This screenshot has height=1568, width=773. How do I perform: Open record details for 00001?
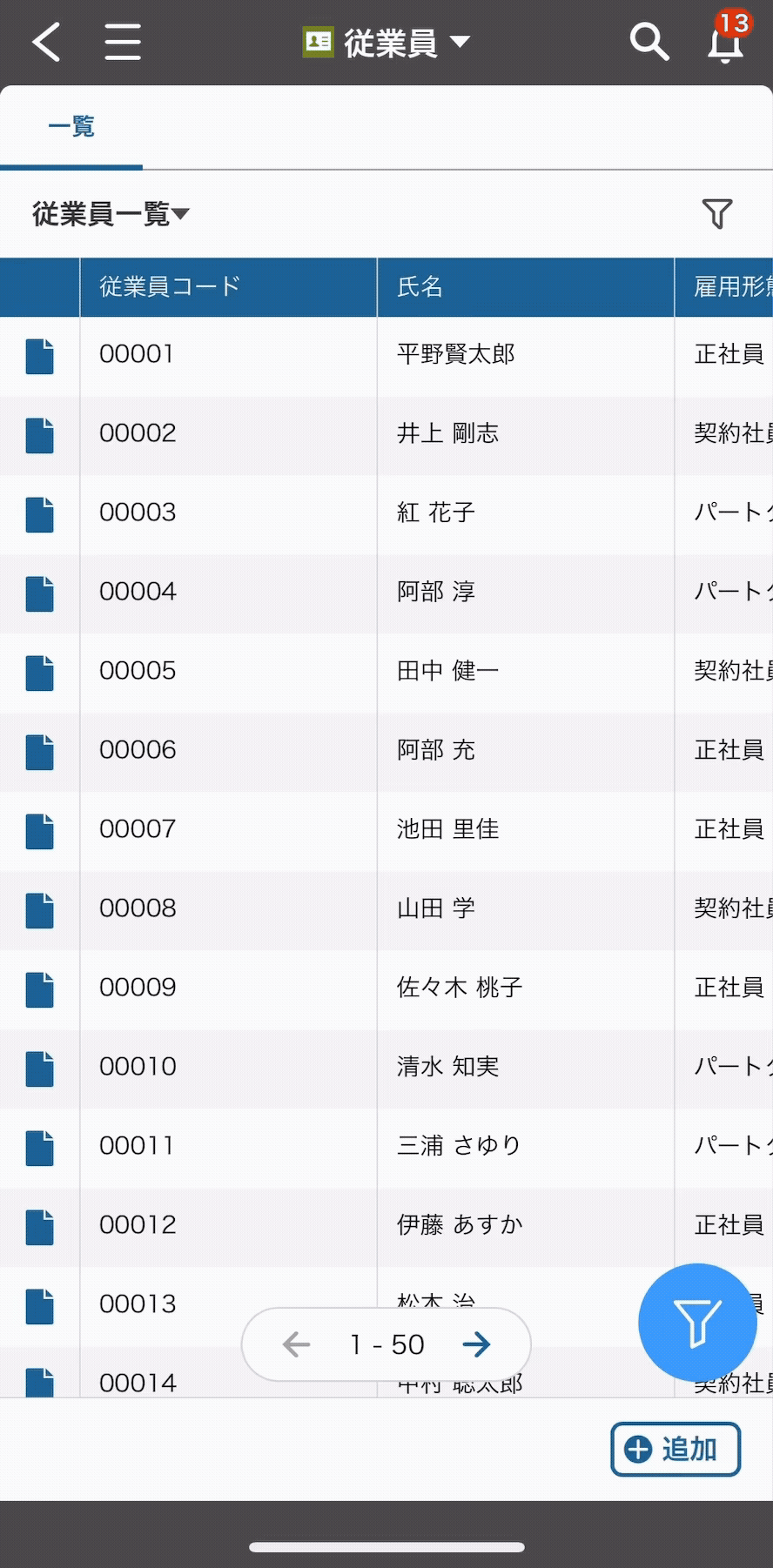(x=40, y=356)
